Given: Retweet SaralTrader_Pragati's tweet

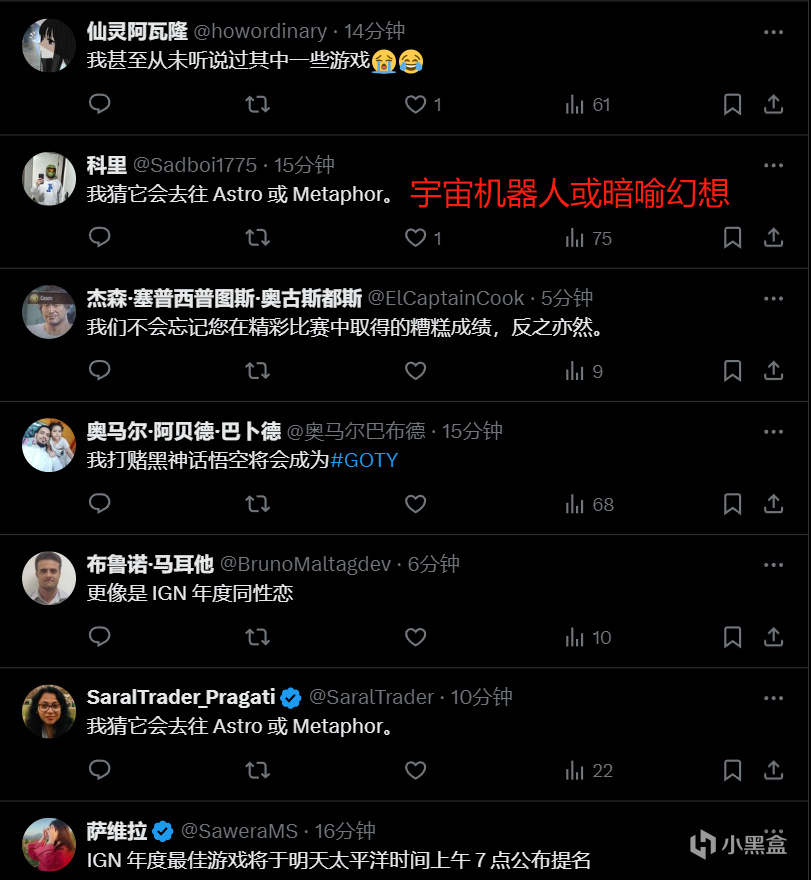Looking at the screenshot, I should pos(257,769).
